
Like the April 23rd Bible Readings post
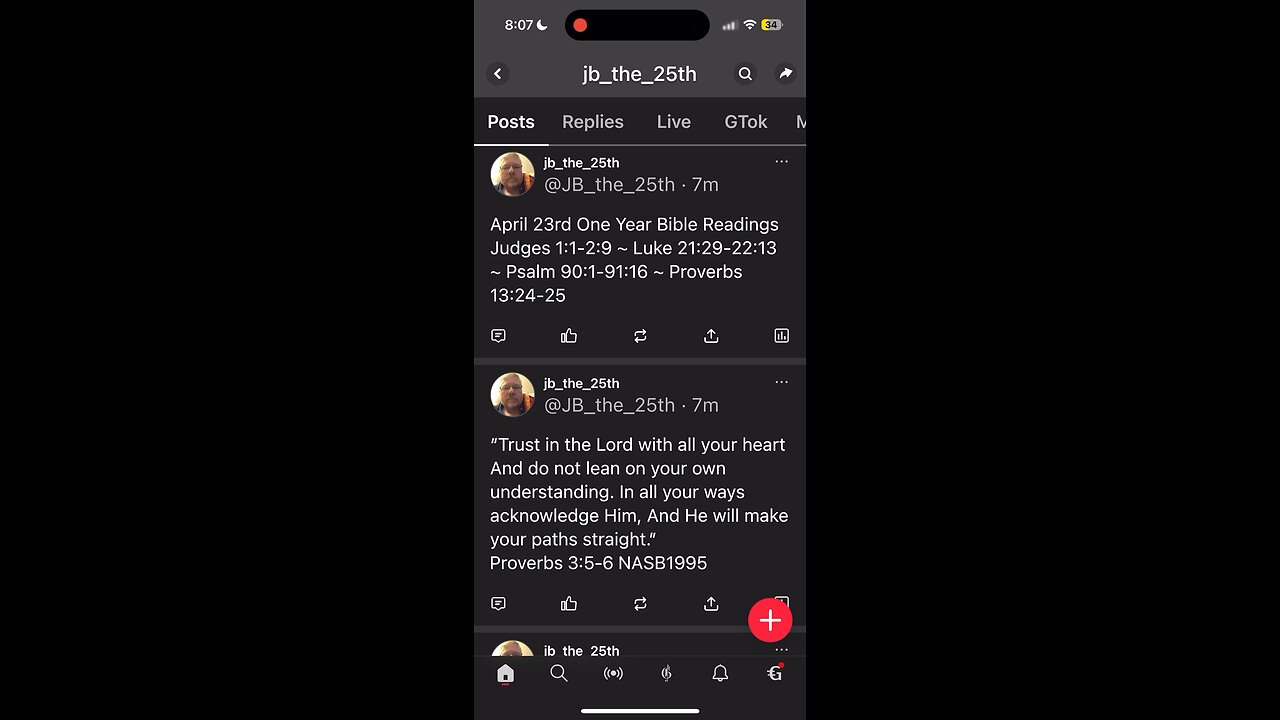coord(569,336)
